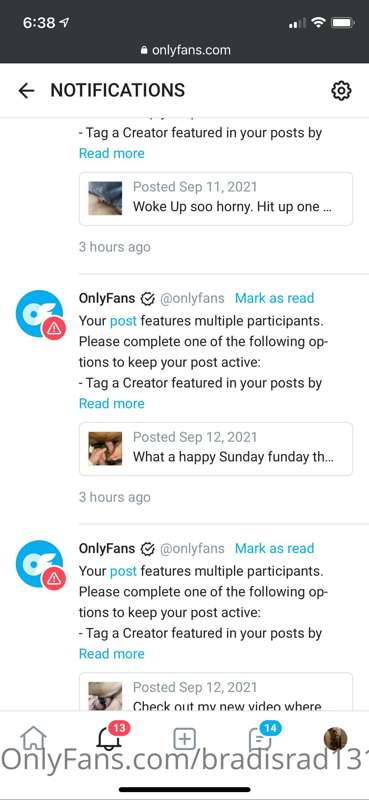Open the profile avatar tab

335,738
